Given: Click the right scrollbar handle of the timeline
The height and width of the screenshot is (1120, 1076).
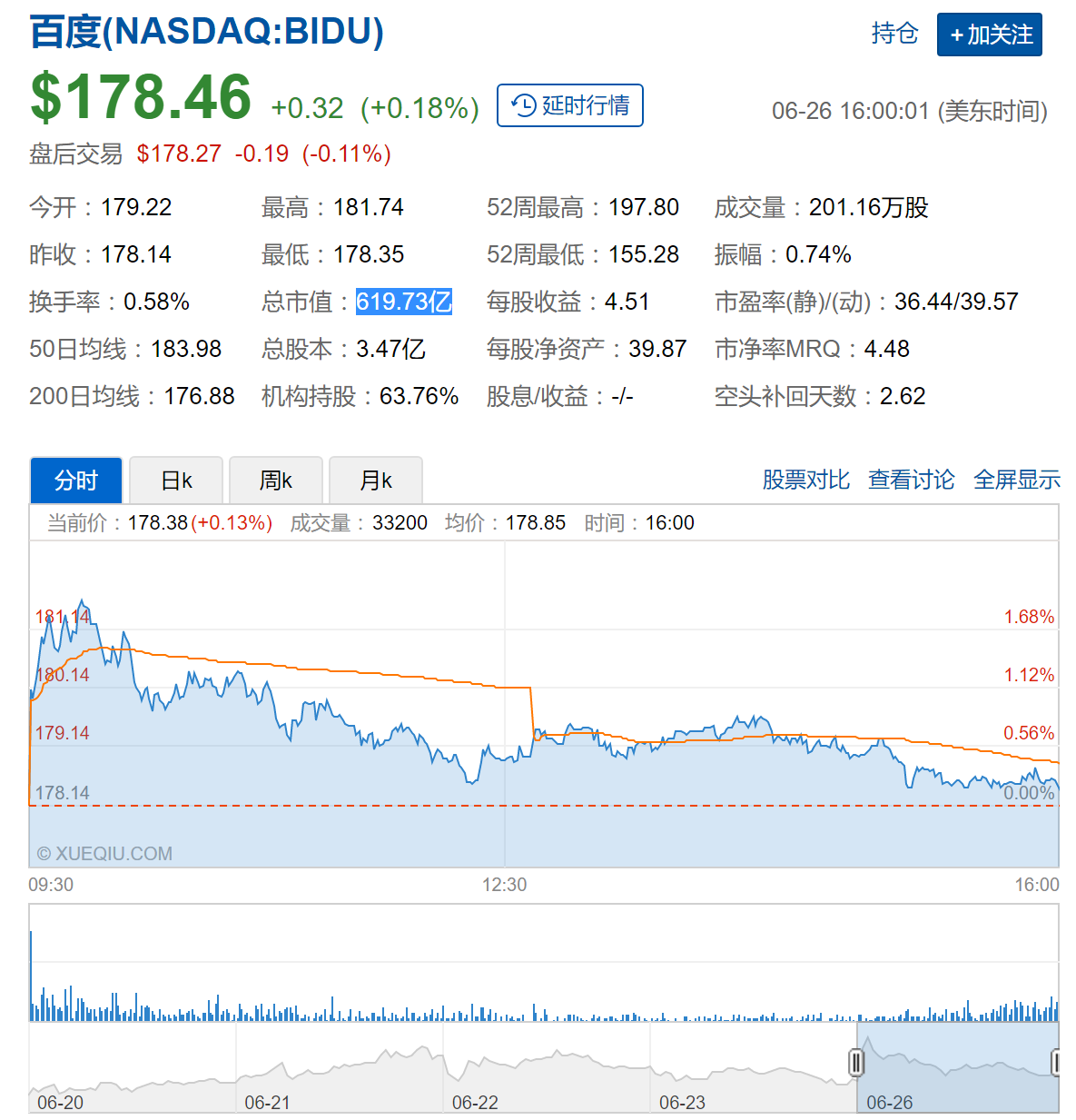Looking at the screenshot, I should [x=1057, y=1061].
